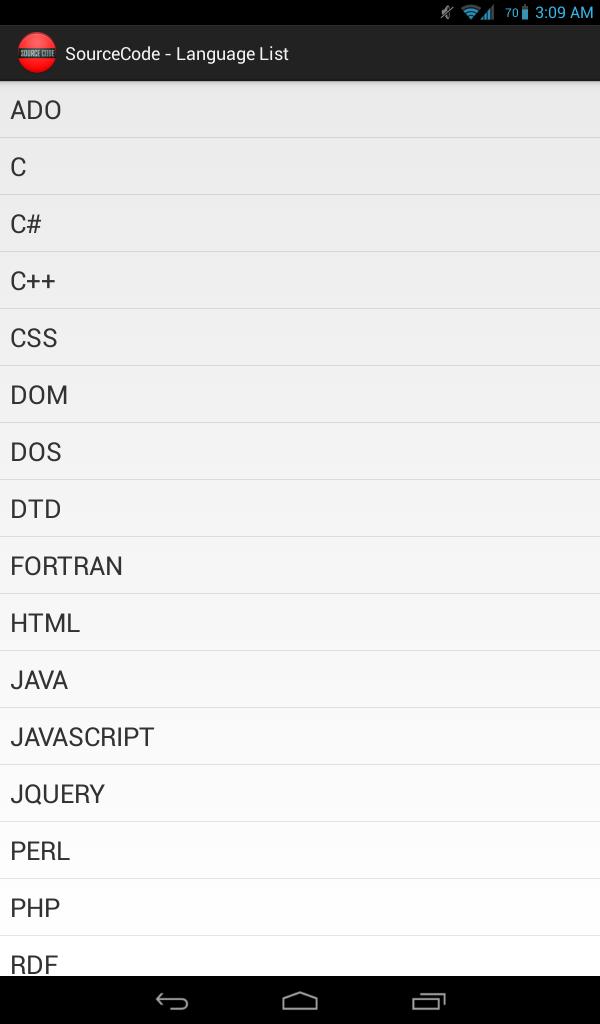The width and height of the screenshot is (600, 1024).
Task: Open C# source code list
Action: point(300,224)
